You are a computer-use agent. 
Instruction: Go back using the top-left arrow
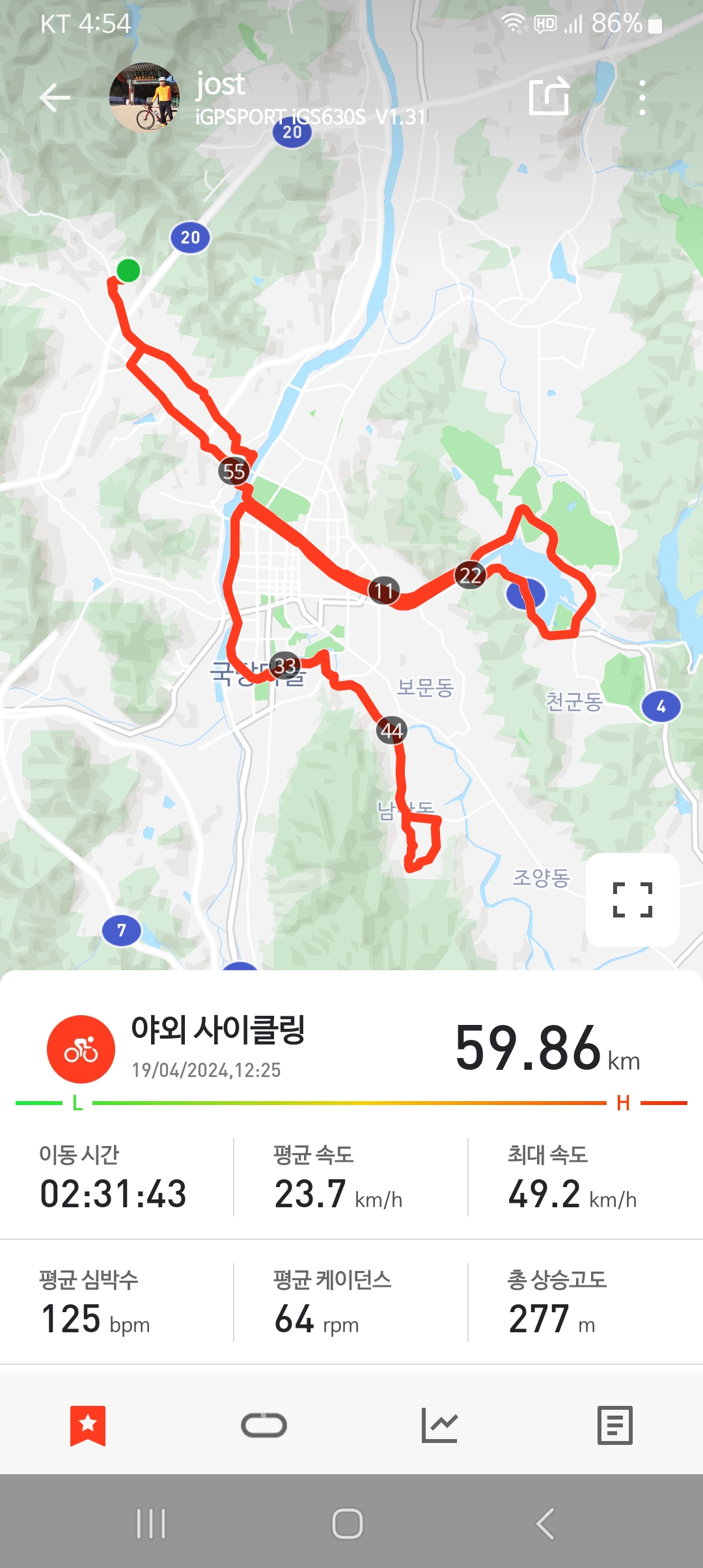[55, 98]
